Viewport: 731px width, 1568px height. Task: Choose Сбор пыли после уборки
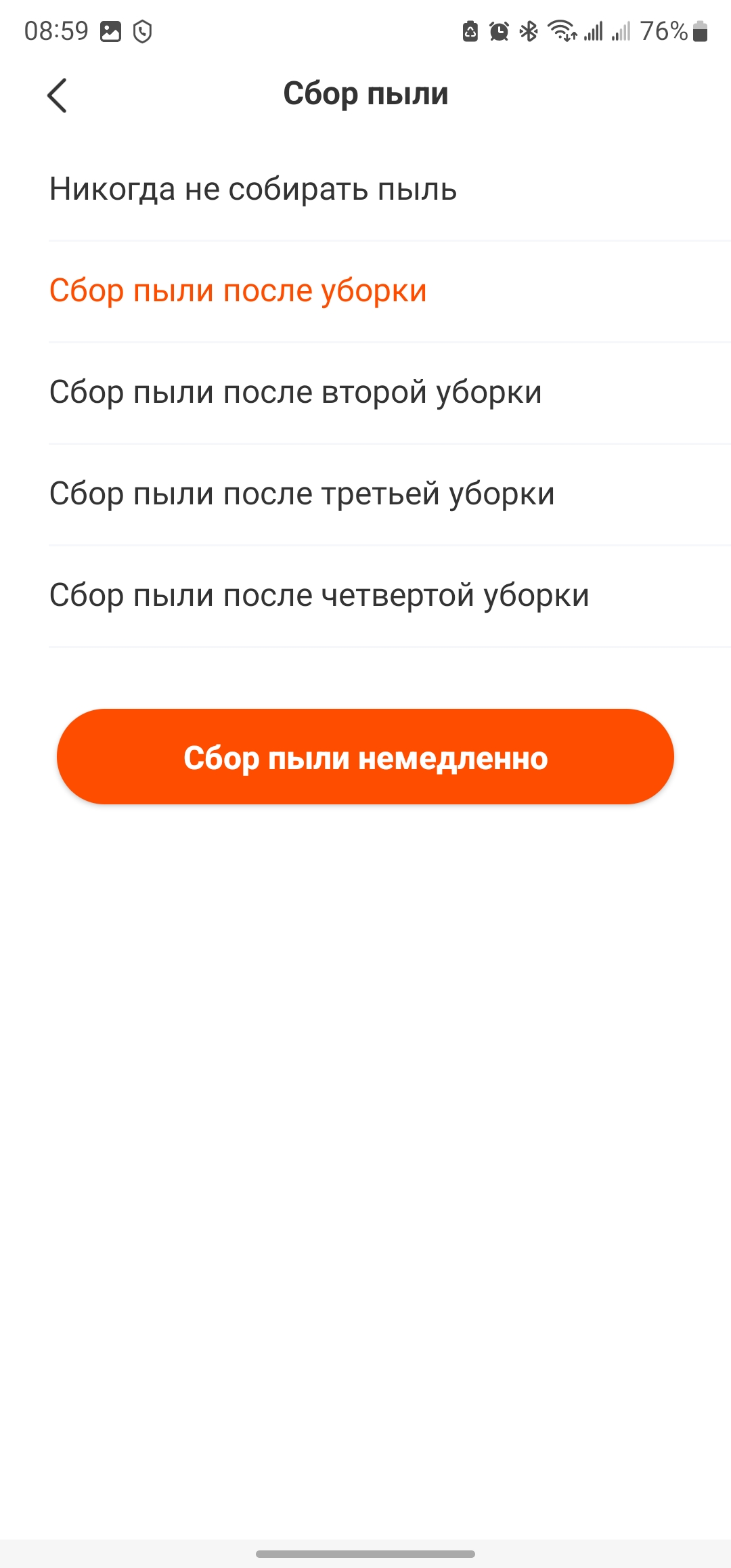[x=238, y=291]
